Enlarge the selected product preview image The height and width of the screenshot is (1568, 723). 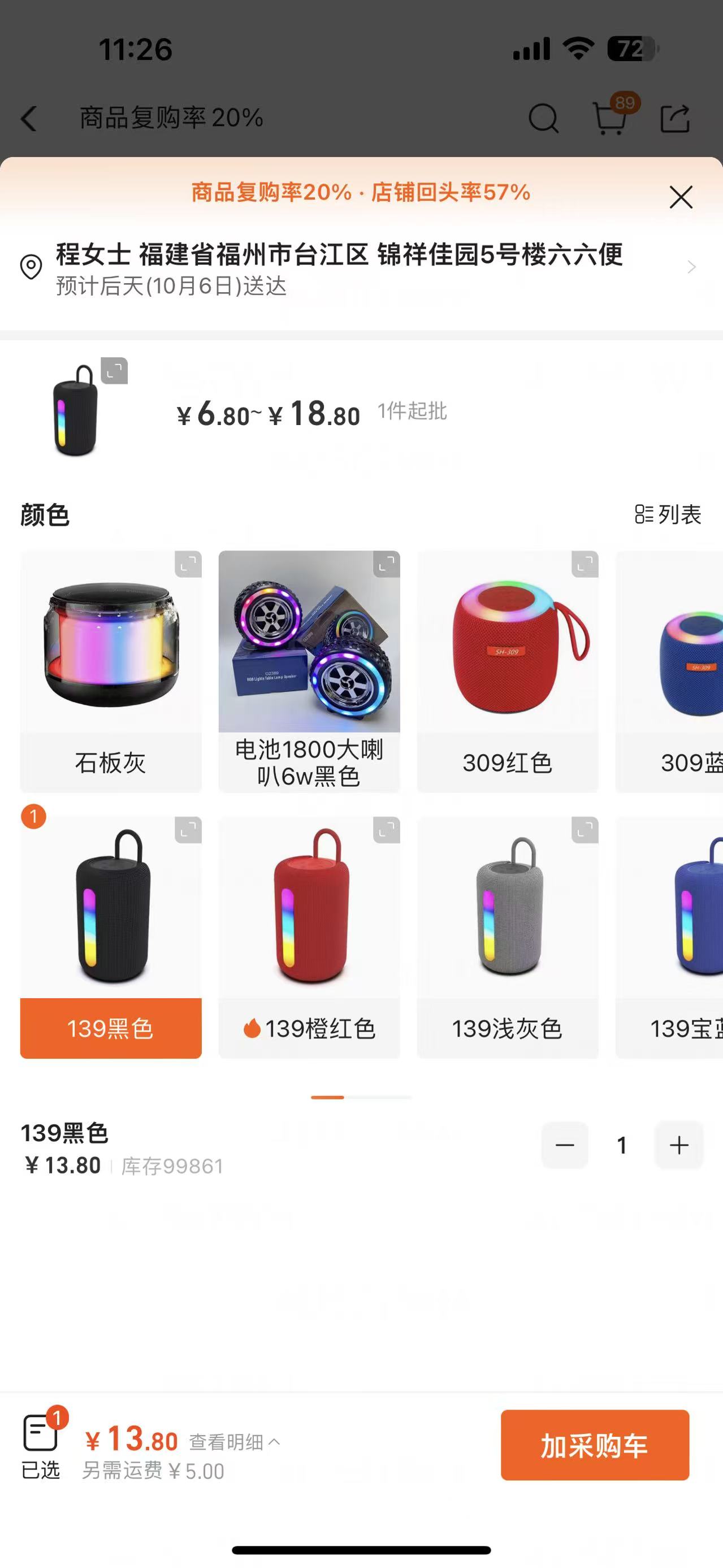point(114,371)
